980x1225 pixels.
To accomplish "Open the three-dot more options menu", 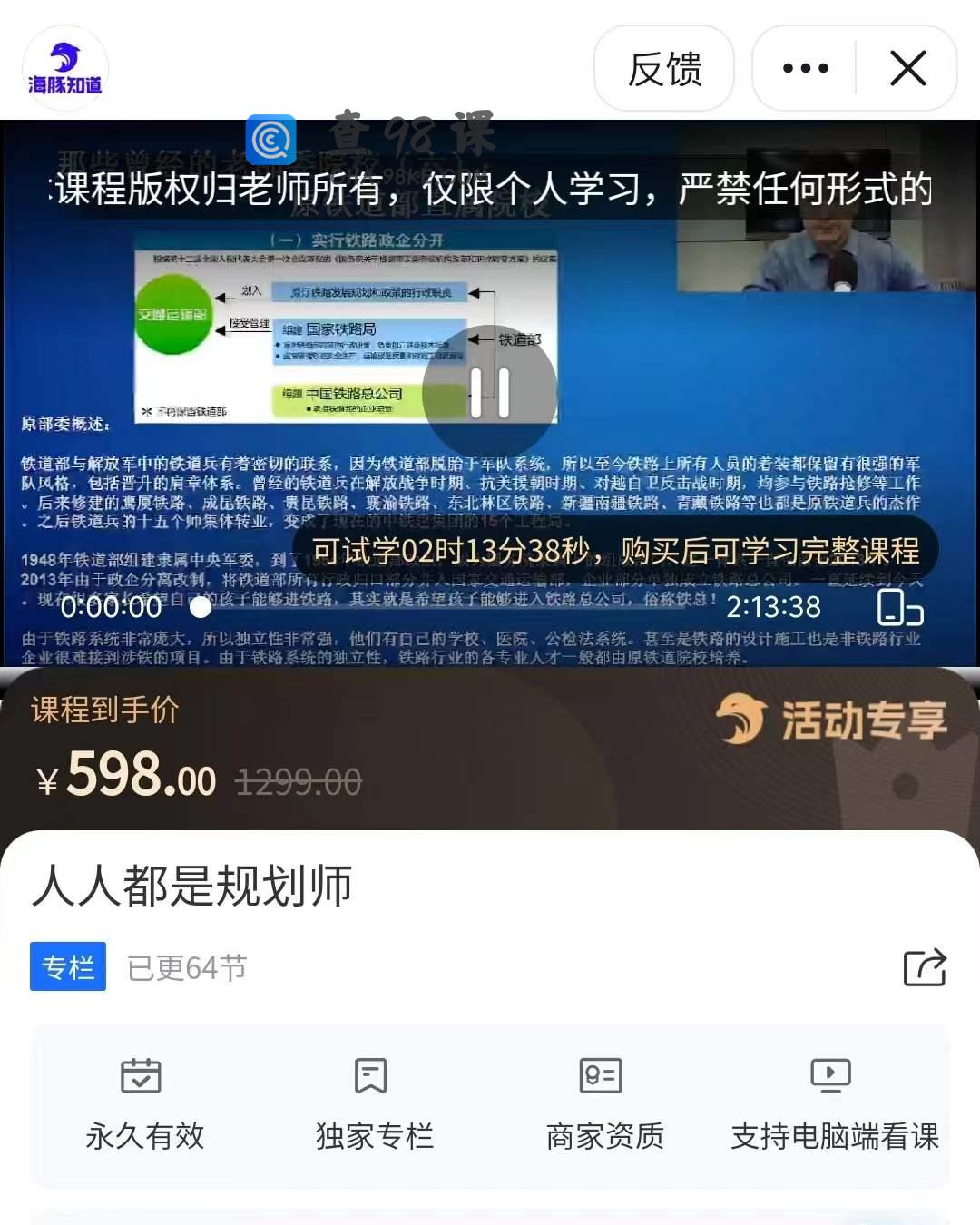I will coord(805,69).
